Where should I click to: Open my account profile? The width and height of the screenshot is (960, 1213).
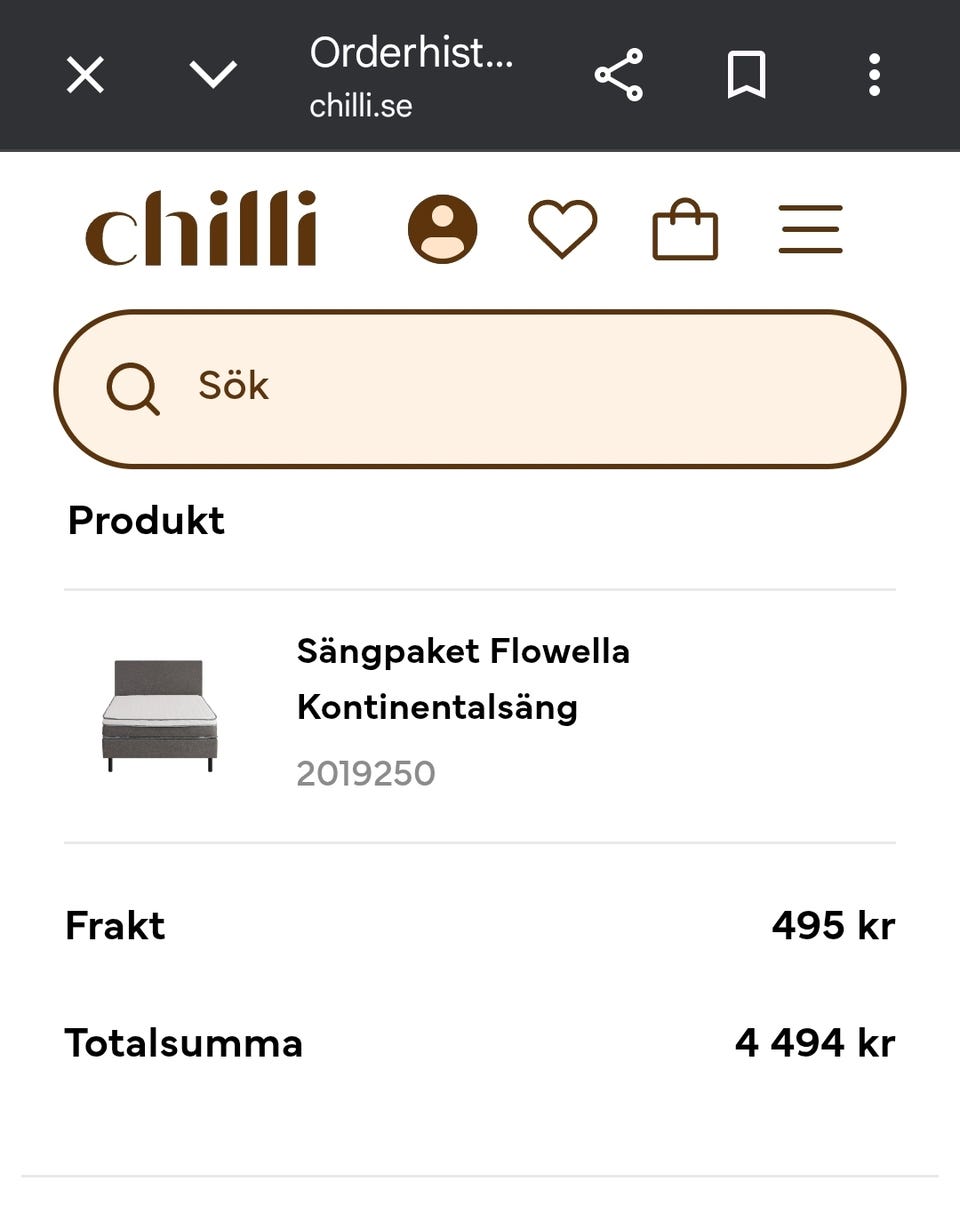pos(442,229)
